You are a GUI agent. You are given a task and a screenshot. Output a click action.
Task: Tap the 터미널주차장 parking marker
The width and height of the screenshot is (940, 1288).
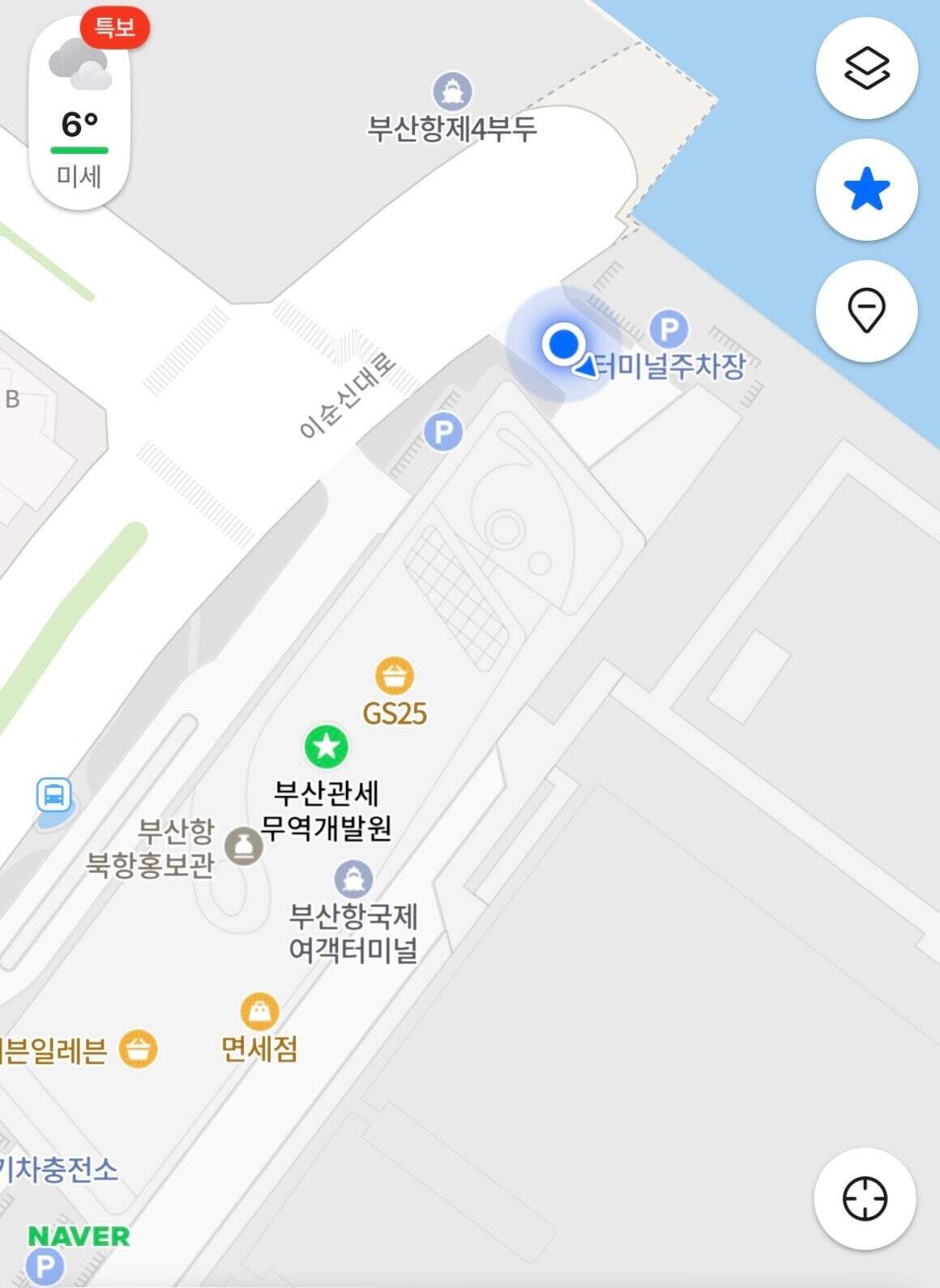[669, 330]
